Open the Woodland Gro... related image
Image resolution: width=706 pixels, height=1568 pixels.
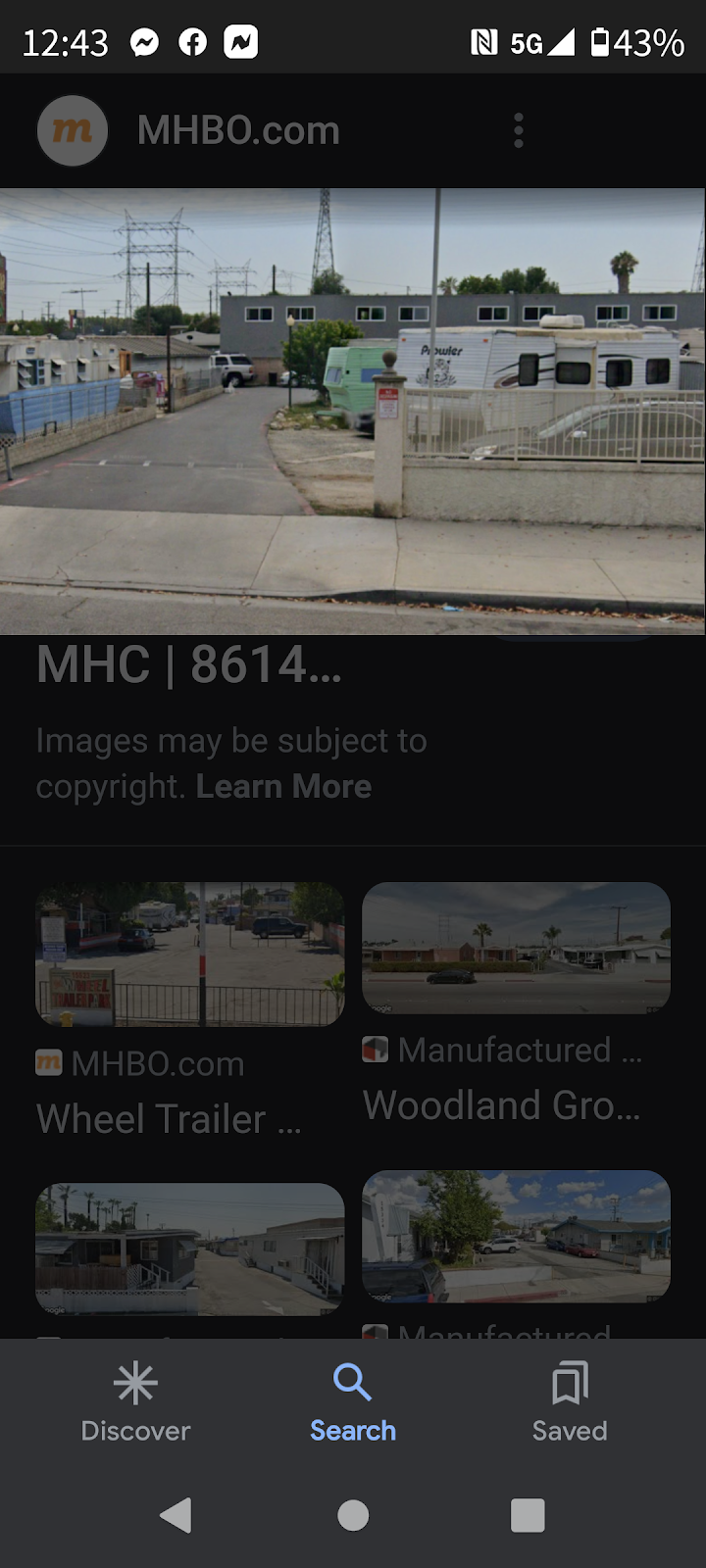click(x=516, y=948)
